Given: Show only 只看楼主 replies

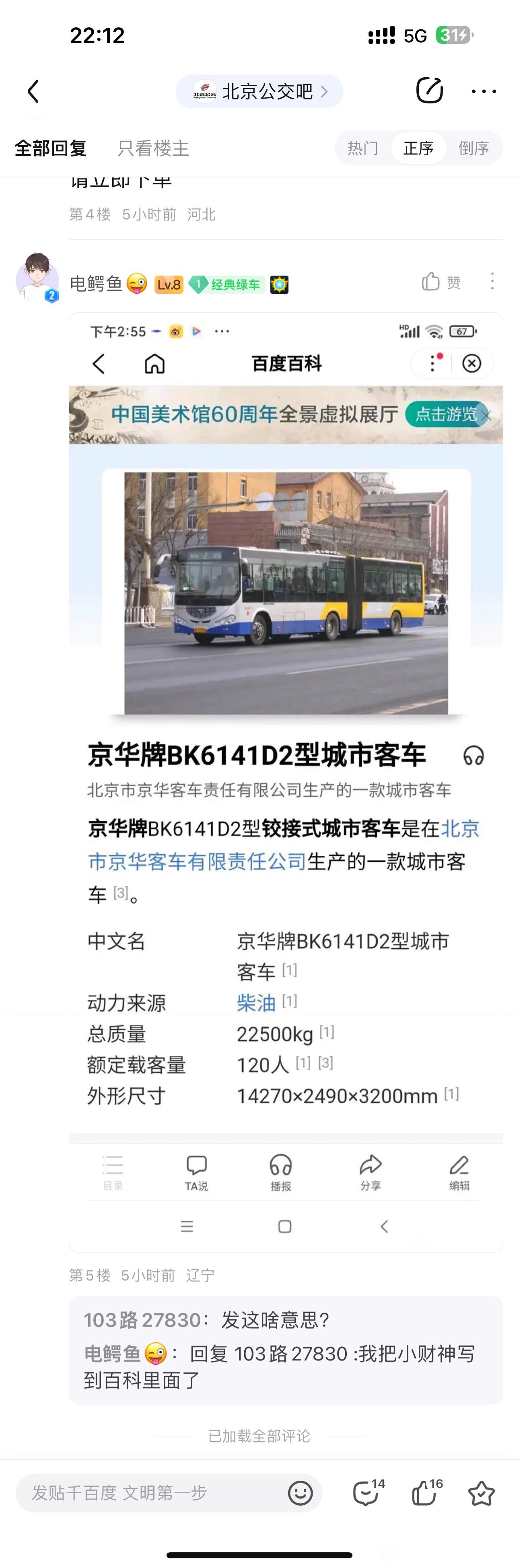Looking at the screenshot, I should [153, 148].
